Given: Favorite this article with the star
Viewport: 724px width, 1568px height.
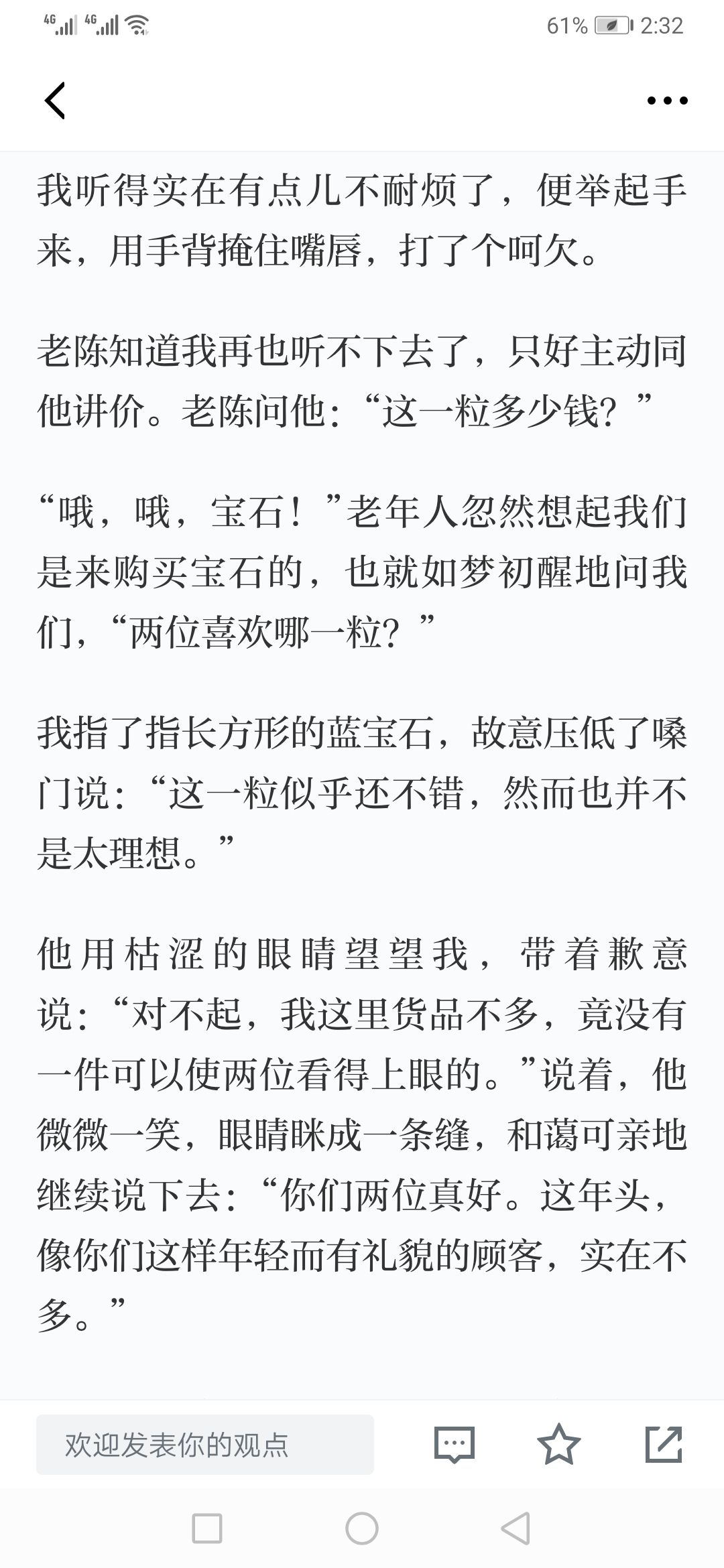Looking at the screenshot, I should 559,1444.
